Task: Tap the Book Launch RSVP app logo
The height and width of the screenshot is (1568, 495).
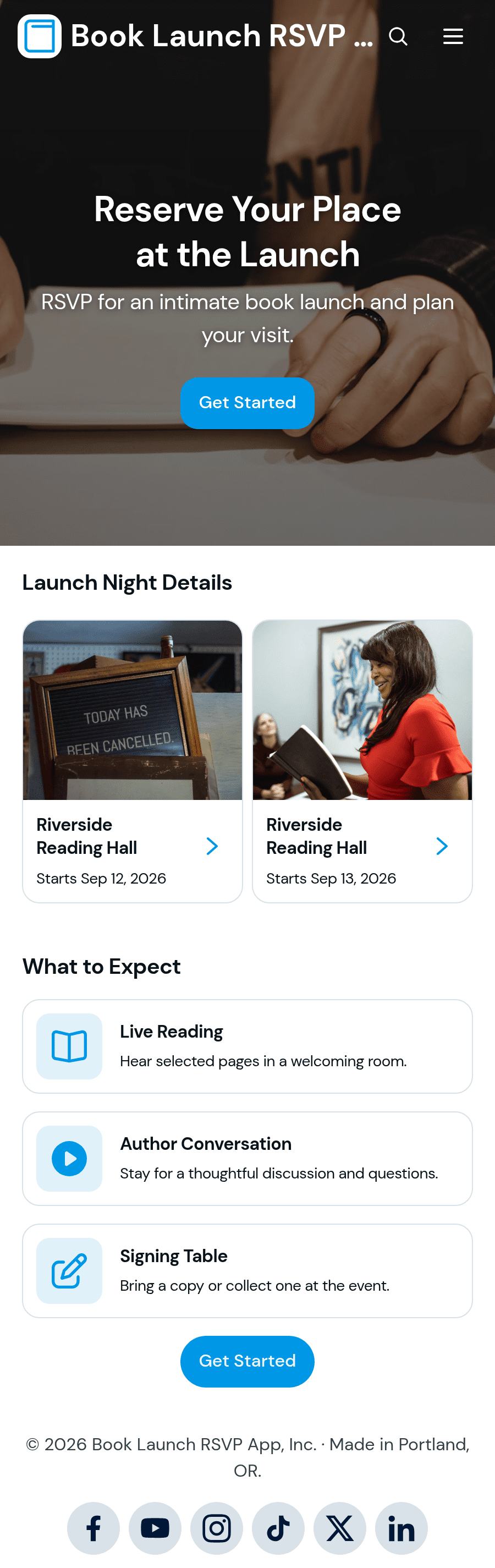Action: tap(40, 36)
